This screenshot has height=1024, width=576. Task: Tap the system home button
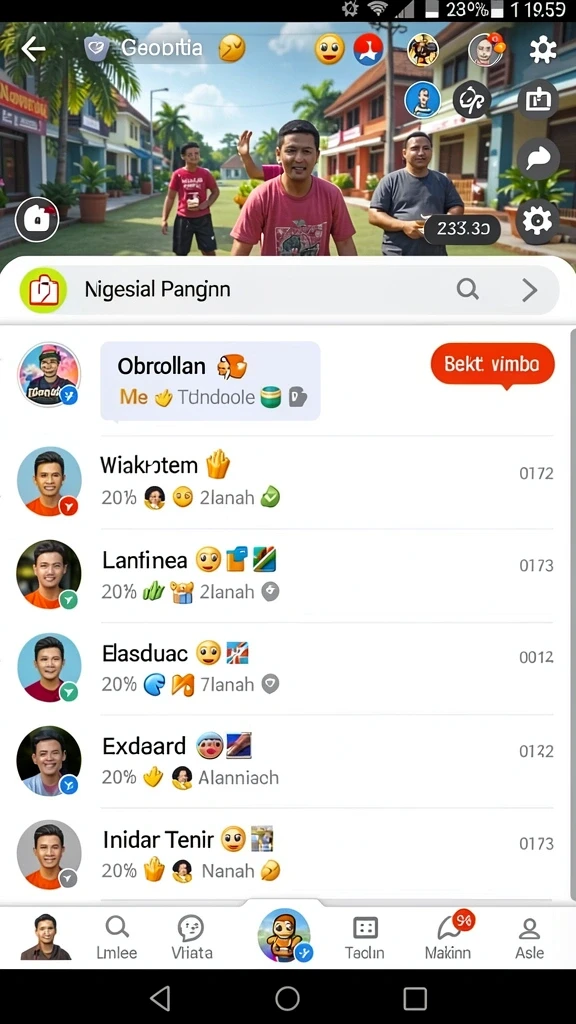(287, 998)
